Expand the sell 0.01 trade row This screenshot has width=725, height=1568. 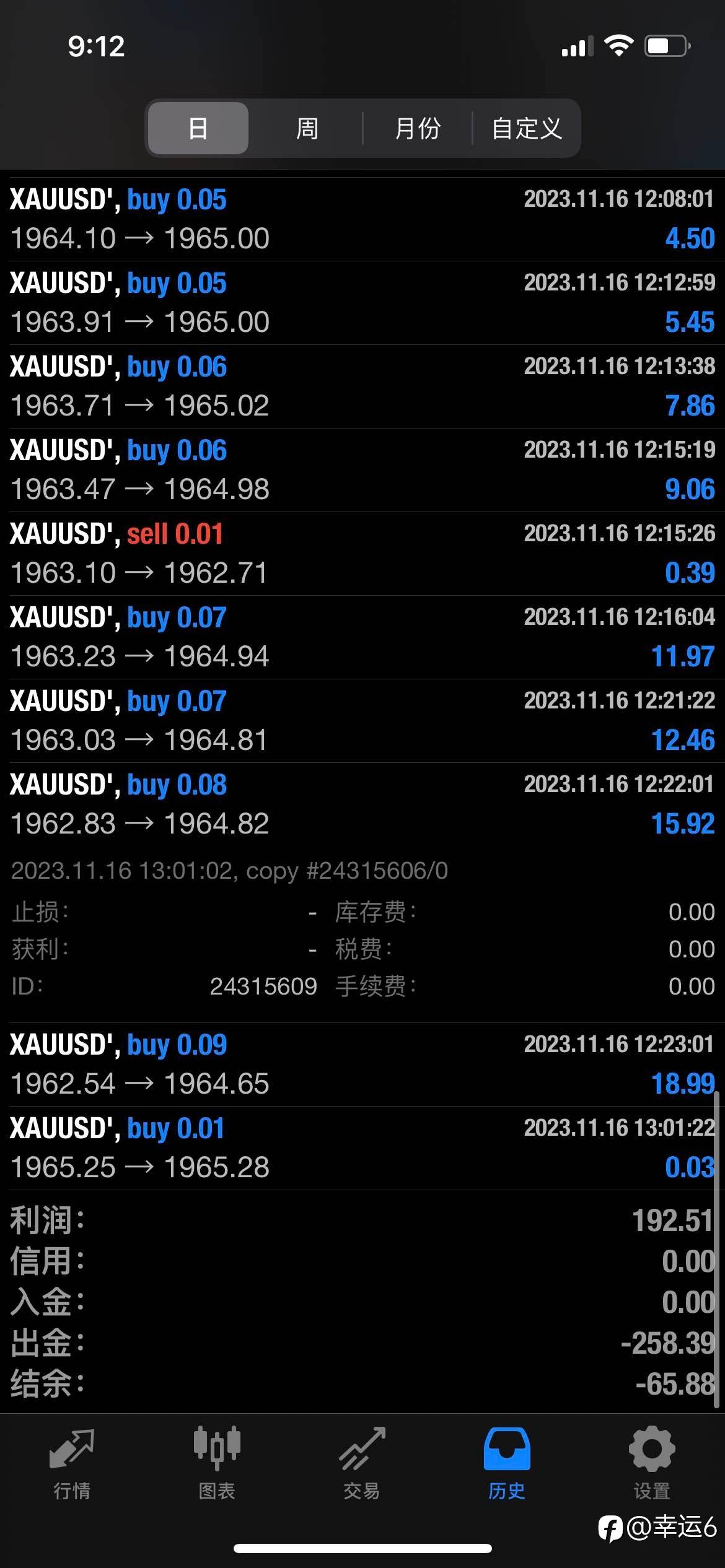pyautogui.click(x=362, y=554)
